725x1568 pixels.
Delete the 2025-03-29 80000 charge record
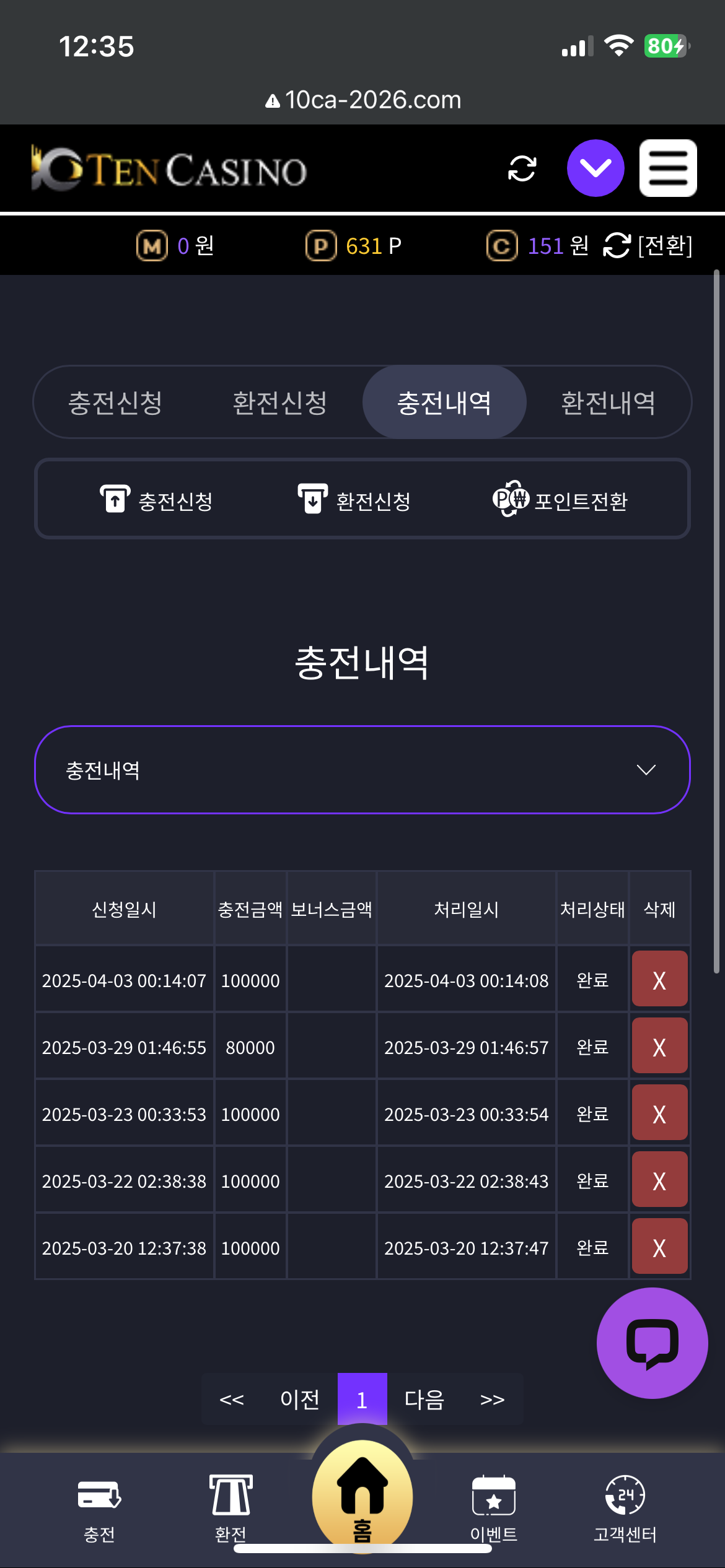659,1046
